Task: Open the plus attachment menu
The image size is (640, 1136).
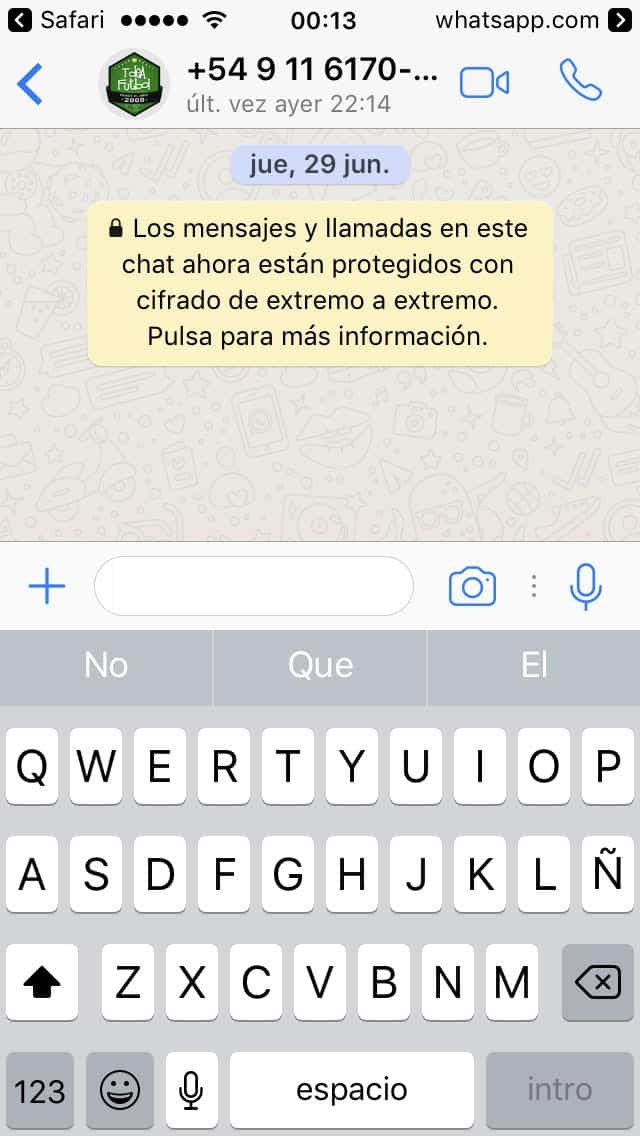Action: click(x=46, y=587)
